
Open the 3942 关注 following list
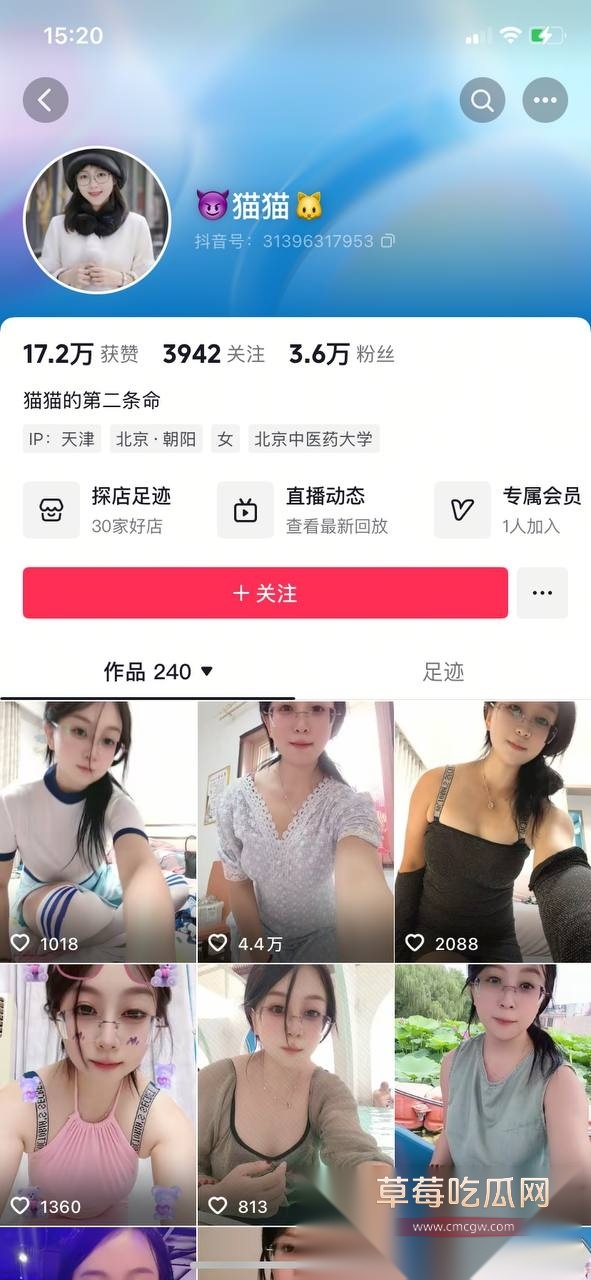pos(214,354)
